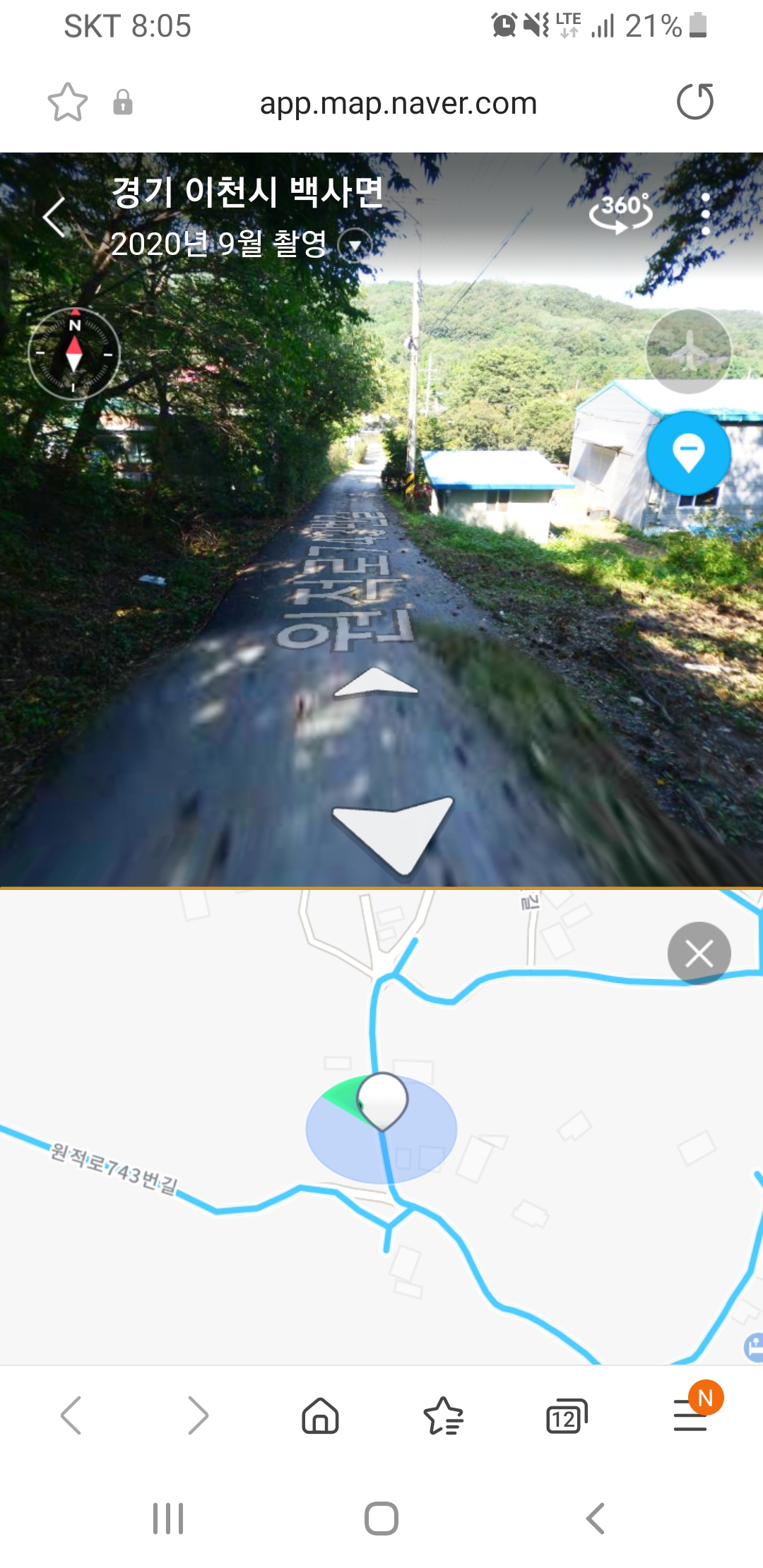The height and width of the screenshot is (1568, 763).
Task: Tap the compass to reset north
Action: click(x=74, y=353)
